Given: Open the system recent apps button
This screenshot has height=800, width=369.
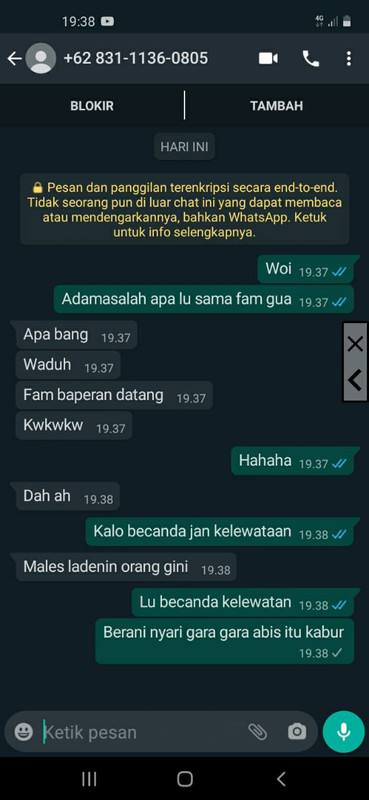Looking at the screenshot, I should pyautogui.click(x=89, y=779).
